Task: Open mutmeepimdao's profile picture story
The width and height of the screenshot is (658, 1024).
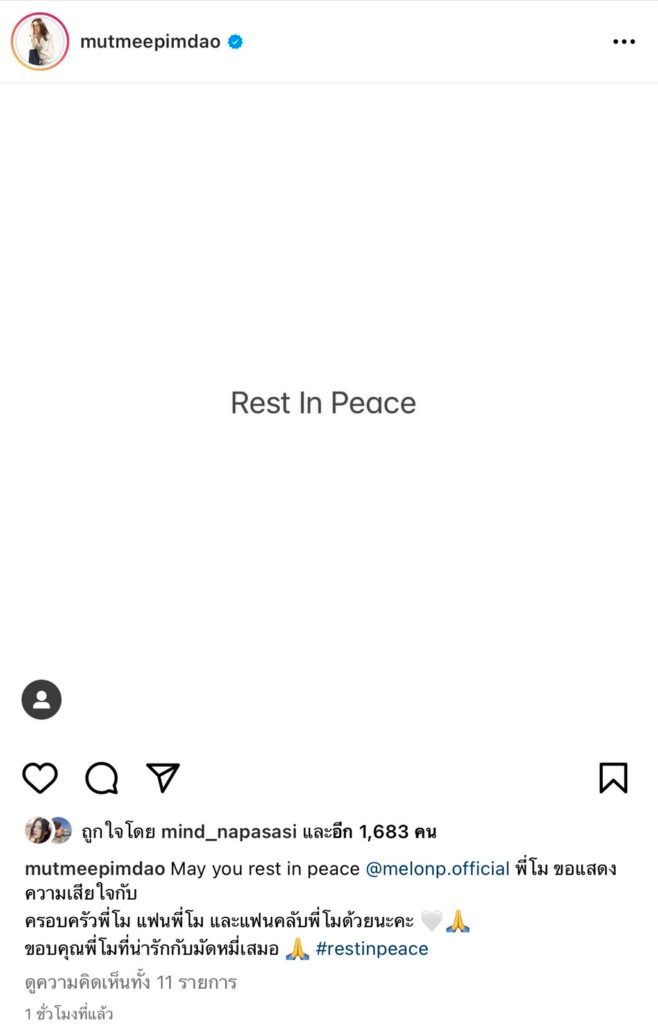Action: [x=40, y=42]
